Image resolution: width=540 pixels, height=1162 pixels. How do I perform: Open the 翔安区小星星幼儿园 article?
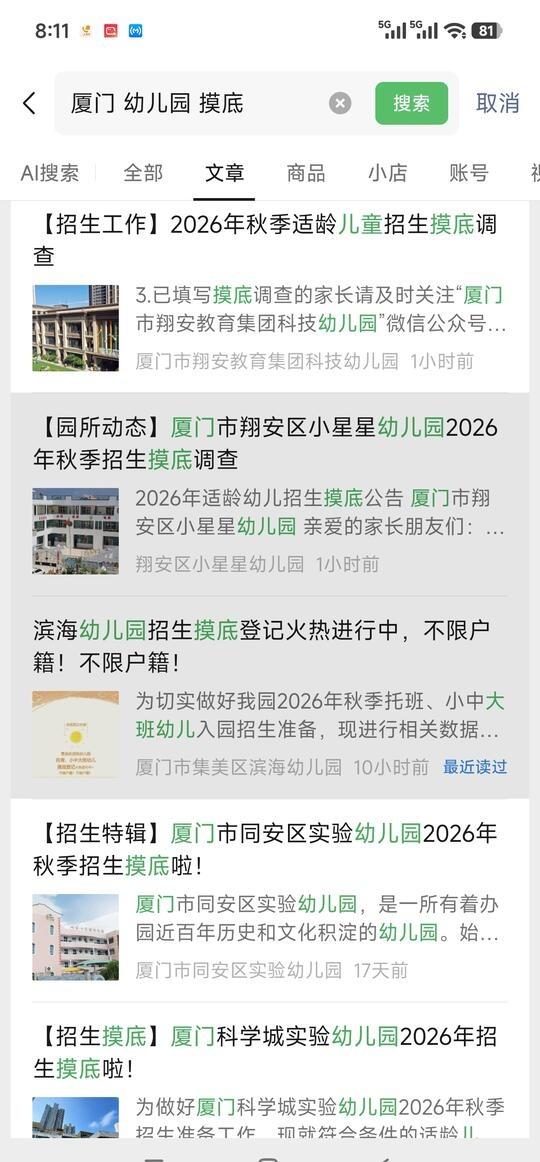[270, 495]
